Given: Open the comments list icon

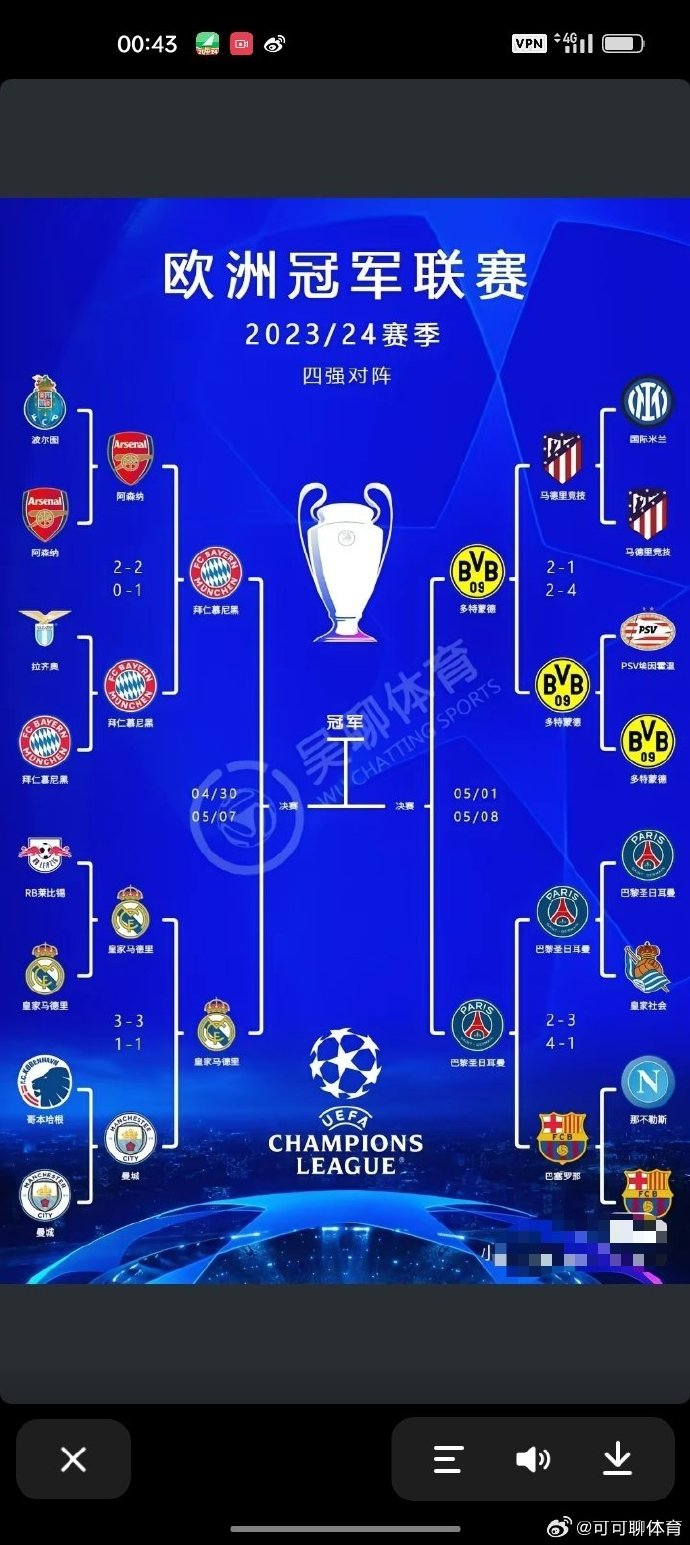Looking at the screenshot, I should pos(448,1460).
